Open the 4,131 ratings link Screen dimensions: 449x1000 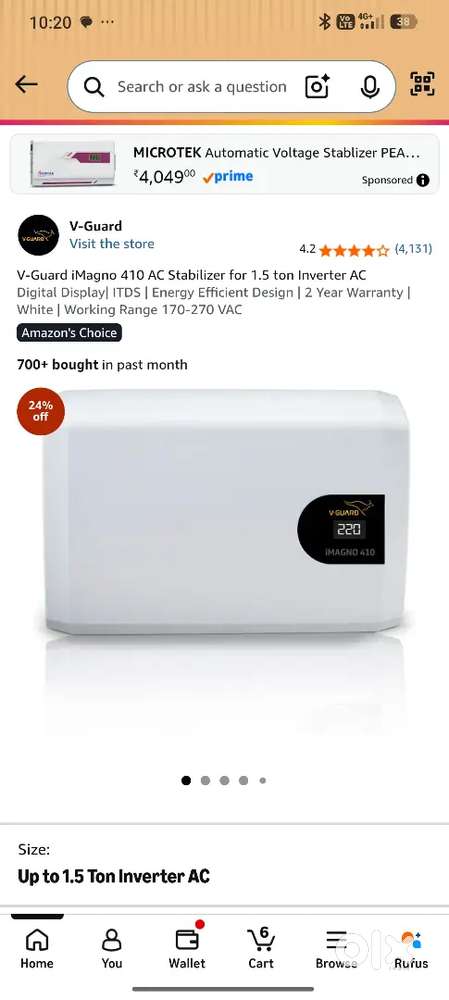pyautogui.click(x=413, y=249)
